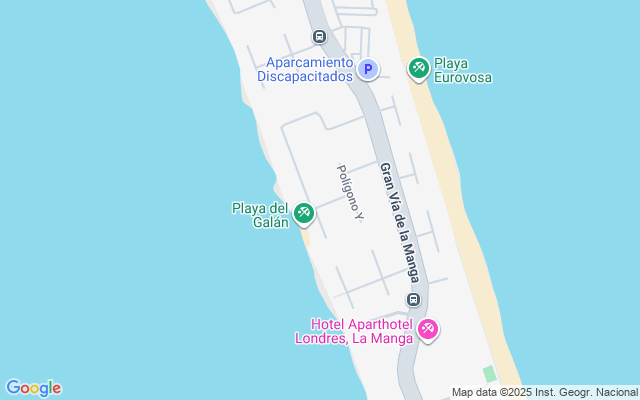Viewport: 640px width, 400px height.
Task: Select the Playa Eurovosa beach pin
Action: click(419, 68)
